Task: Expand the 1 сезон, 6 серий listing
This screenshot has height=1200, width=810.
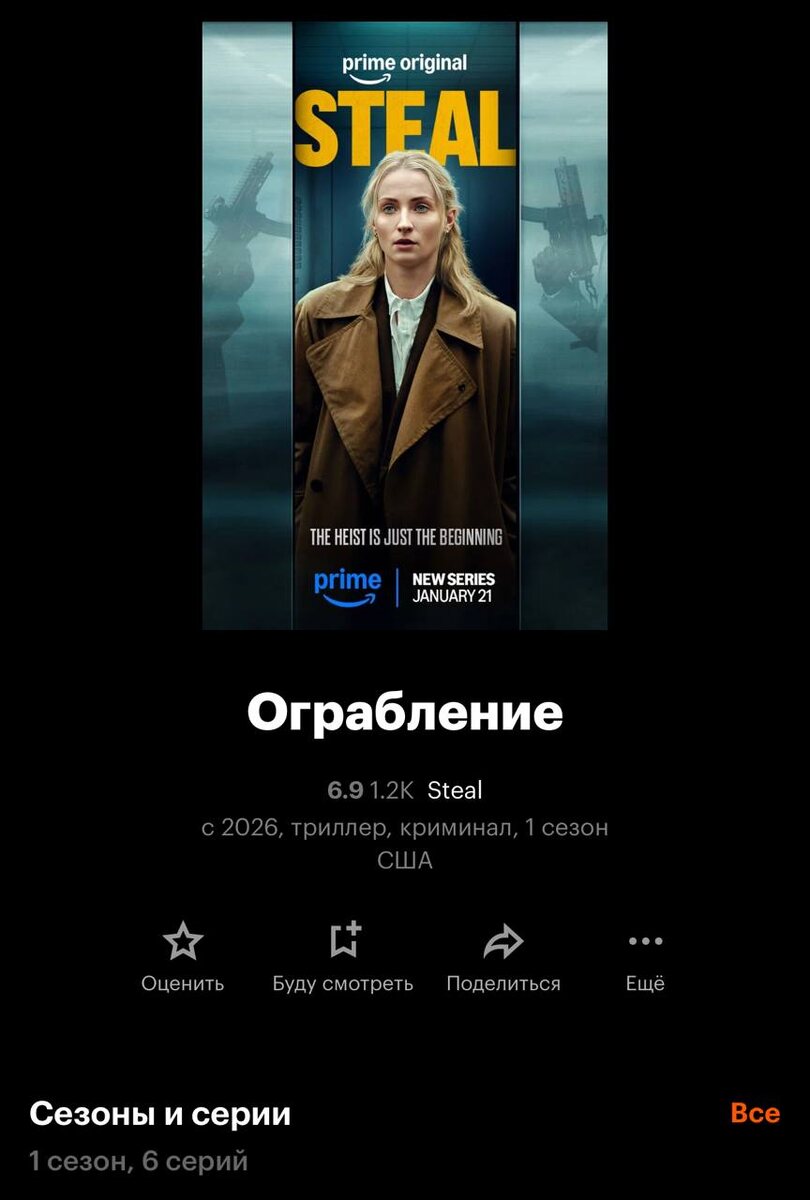Action: 140,1162
